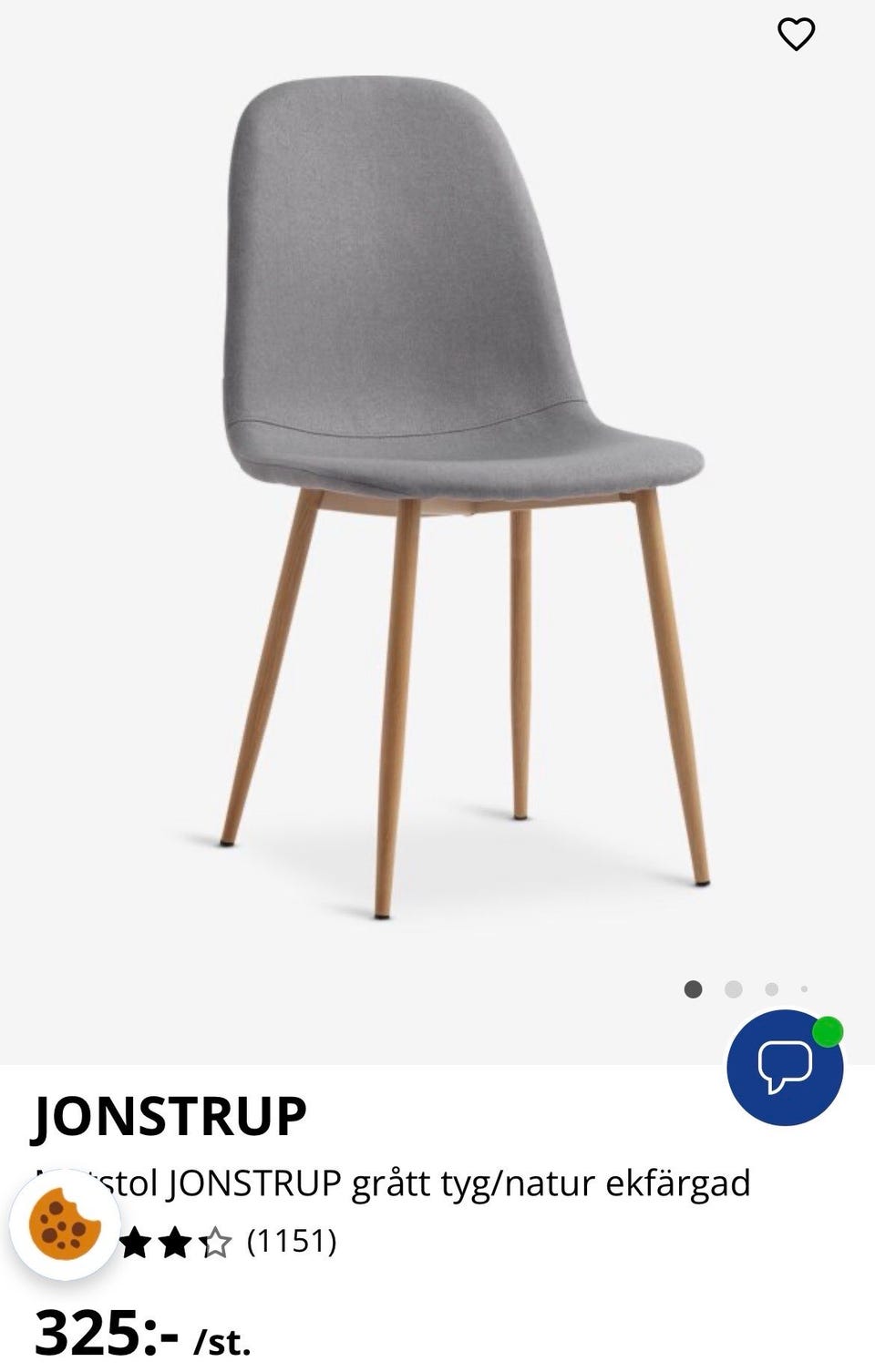Select the fourth carousel dot
The height and width of the screenshot is (1372, 875).
[803, 987]
